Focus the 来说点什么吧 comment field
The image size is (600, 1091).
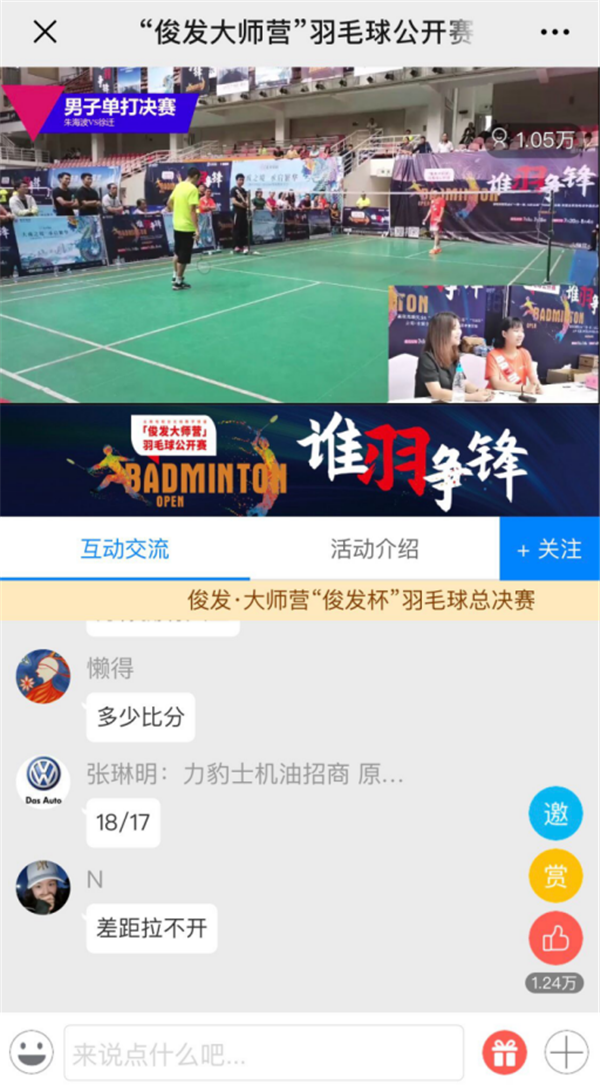[x=264, y=1053]
